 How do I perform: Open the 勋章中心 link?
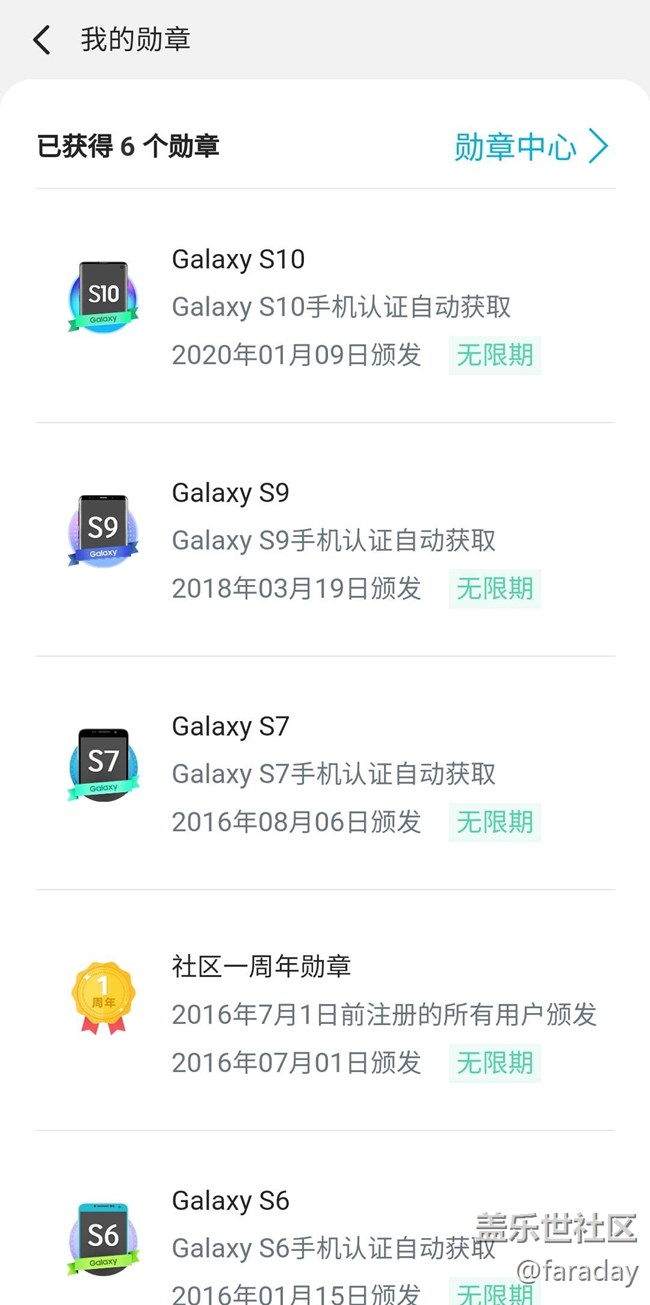(530, 147)
